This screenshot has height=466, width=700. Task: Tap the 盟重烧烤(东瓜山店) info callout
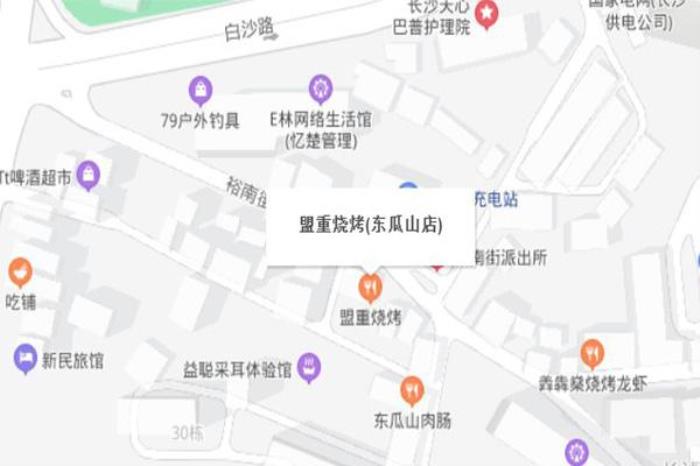pyautogui.click(x=371, y=226)
